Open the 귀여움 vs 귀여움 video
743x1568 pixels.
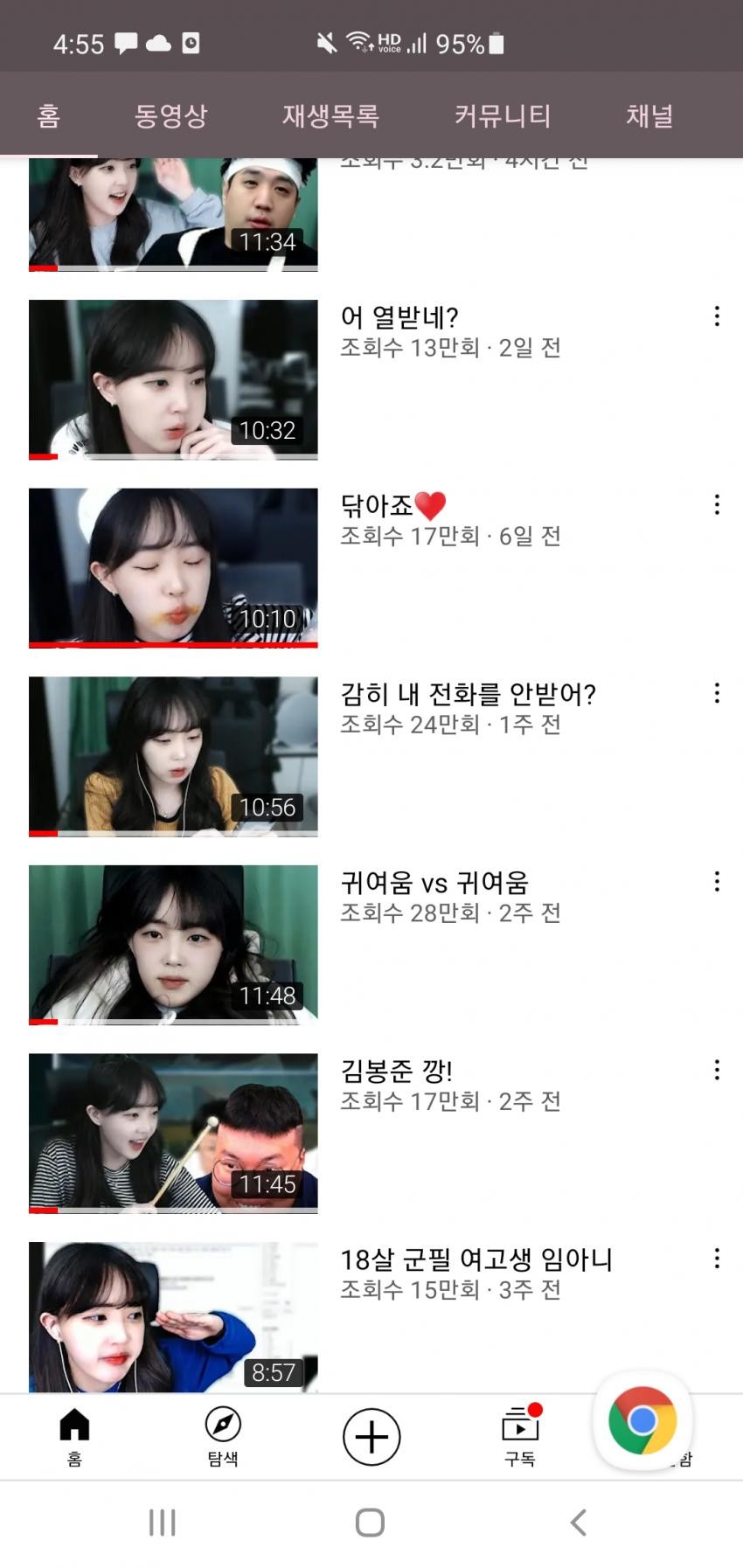[x=173, y=944]
